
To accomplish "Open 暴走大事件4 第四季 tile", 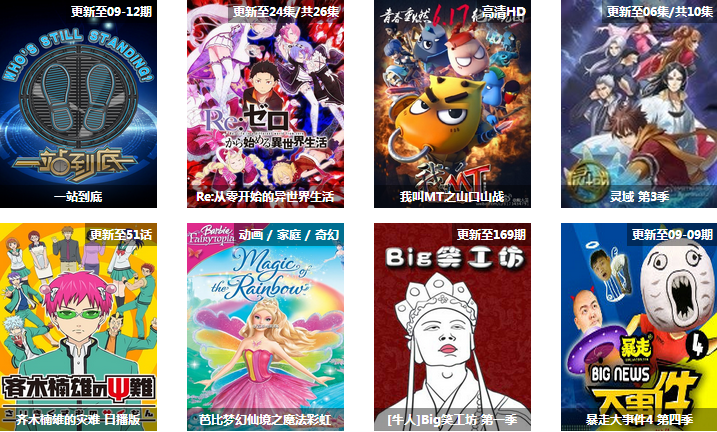I will (x=639, y=325).
